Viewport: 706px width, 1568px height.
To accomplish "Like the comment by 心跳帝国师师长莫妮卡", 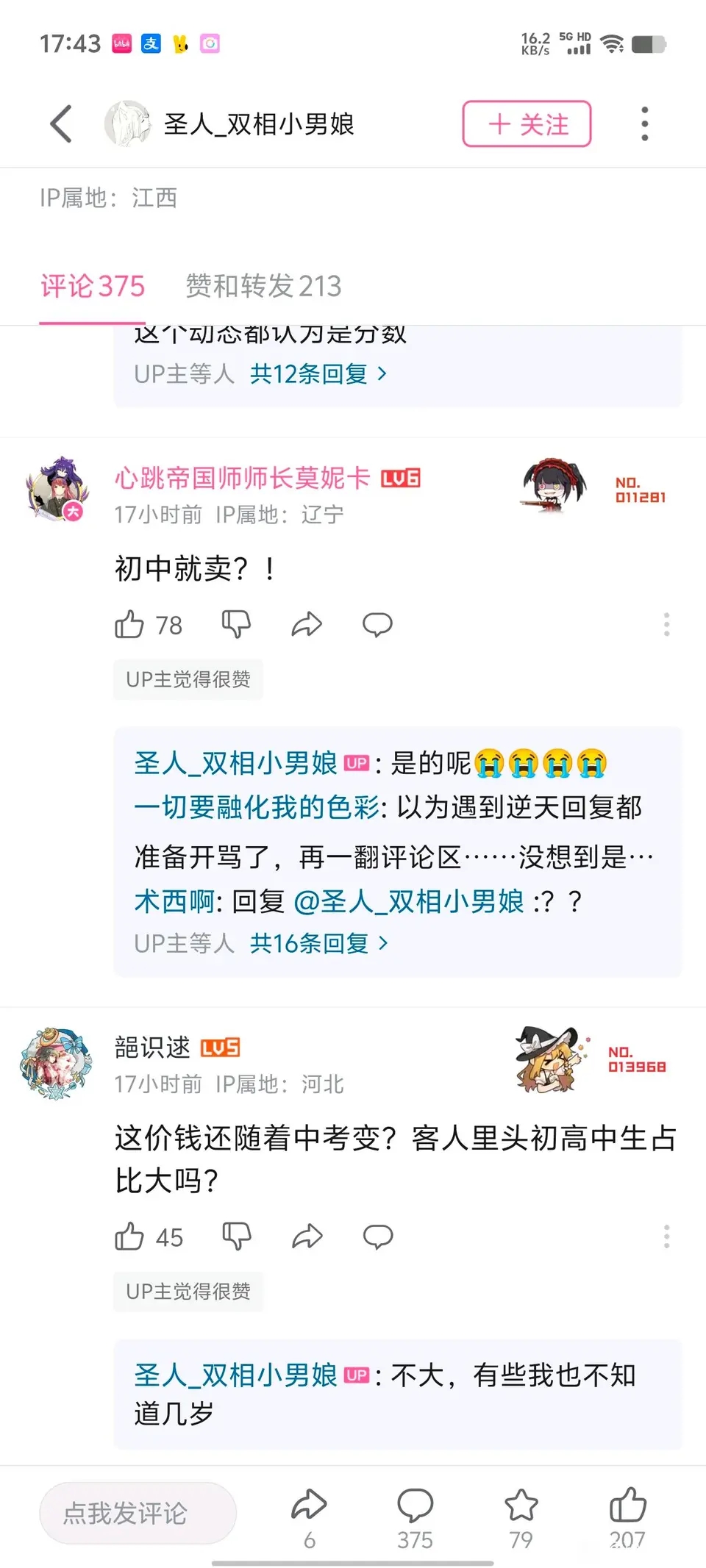I will pos(129,625).
